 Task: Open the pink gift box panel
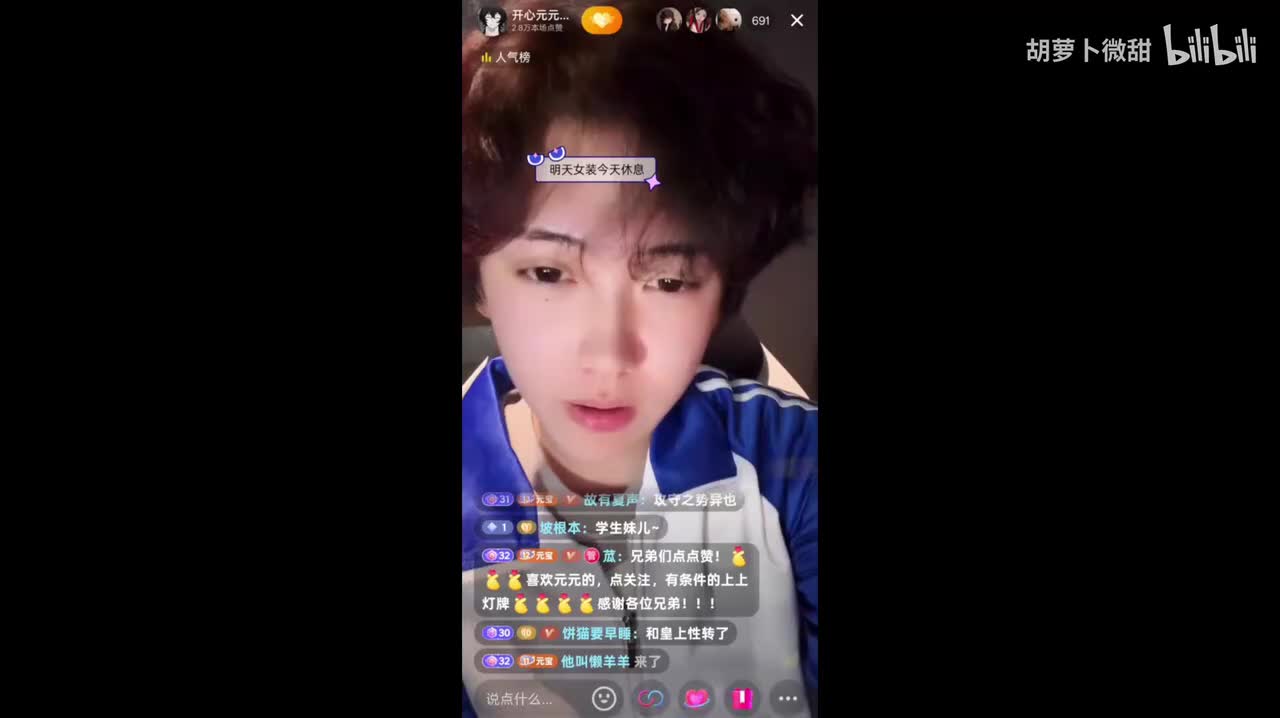pyautogui.click(x=742, y=698)
